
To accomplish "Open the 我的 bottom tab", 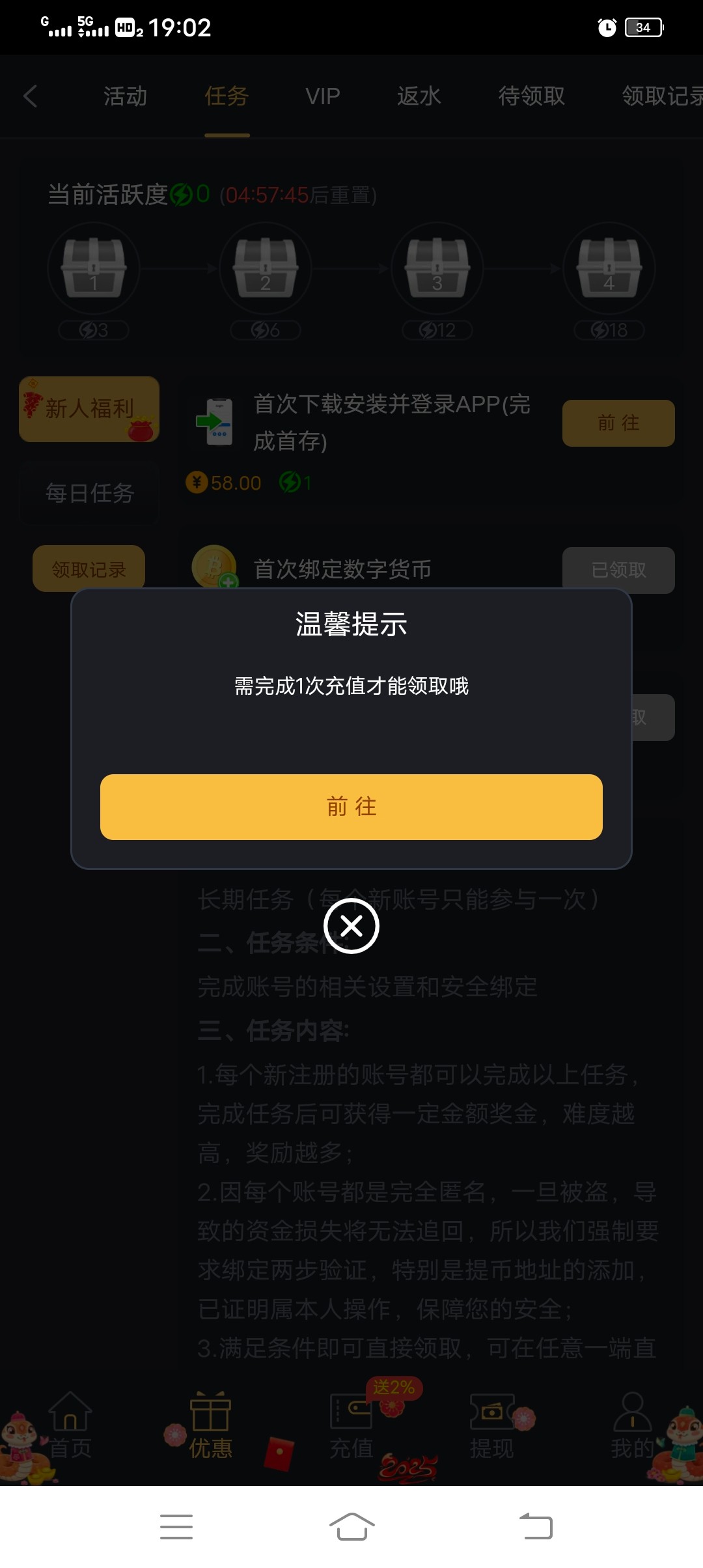I will click(x=632, y=1426).
